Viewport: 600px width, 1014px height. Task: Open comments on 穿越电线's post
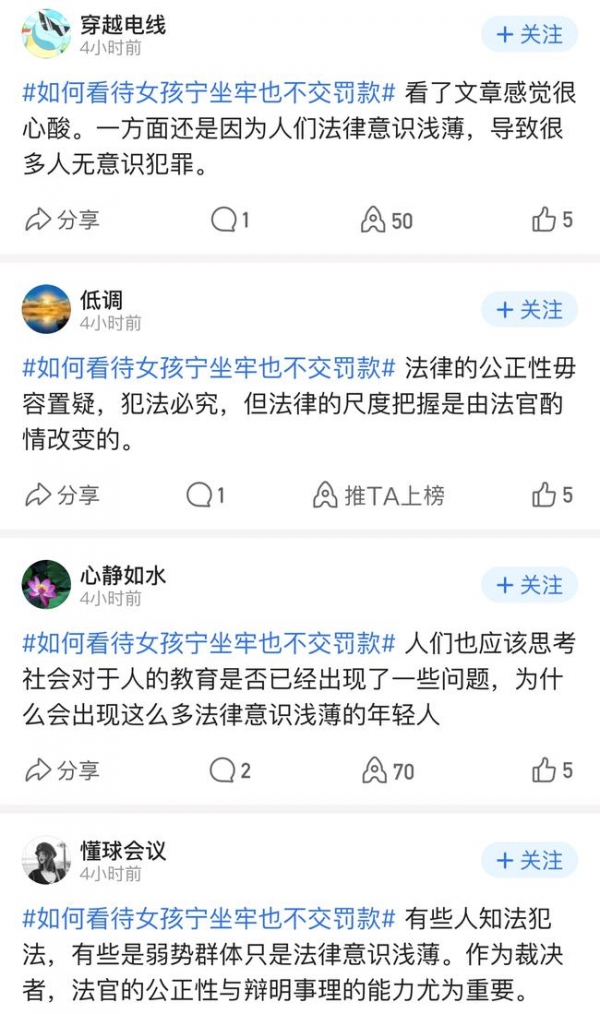coord(230,220)
